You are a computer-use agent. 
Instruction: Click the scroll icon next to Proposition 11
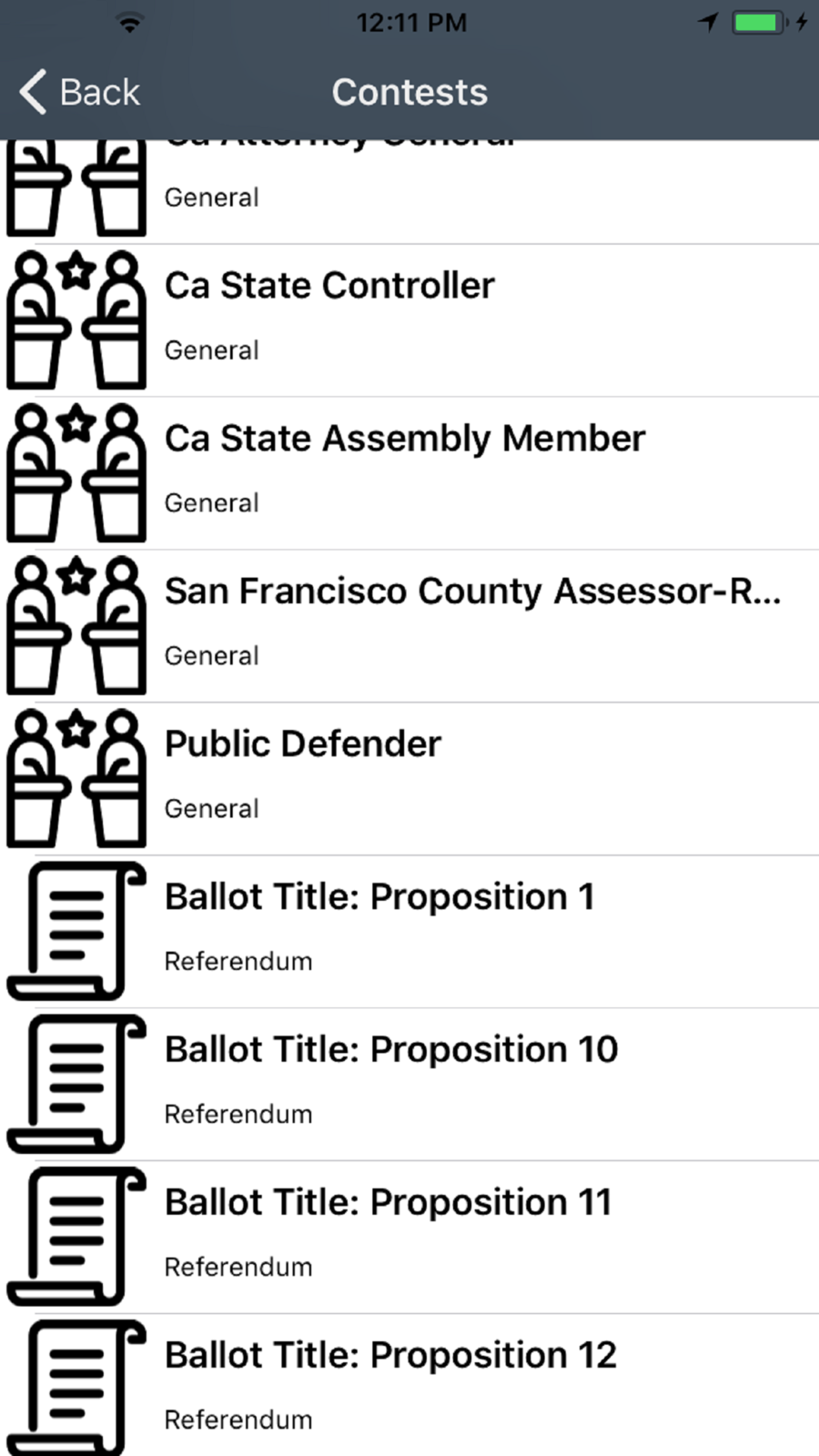click(77, 1236)
